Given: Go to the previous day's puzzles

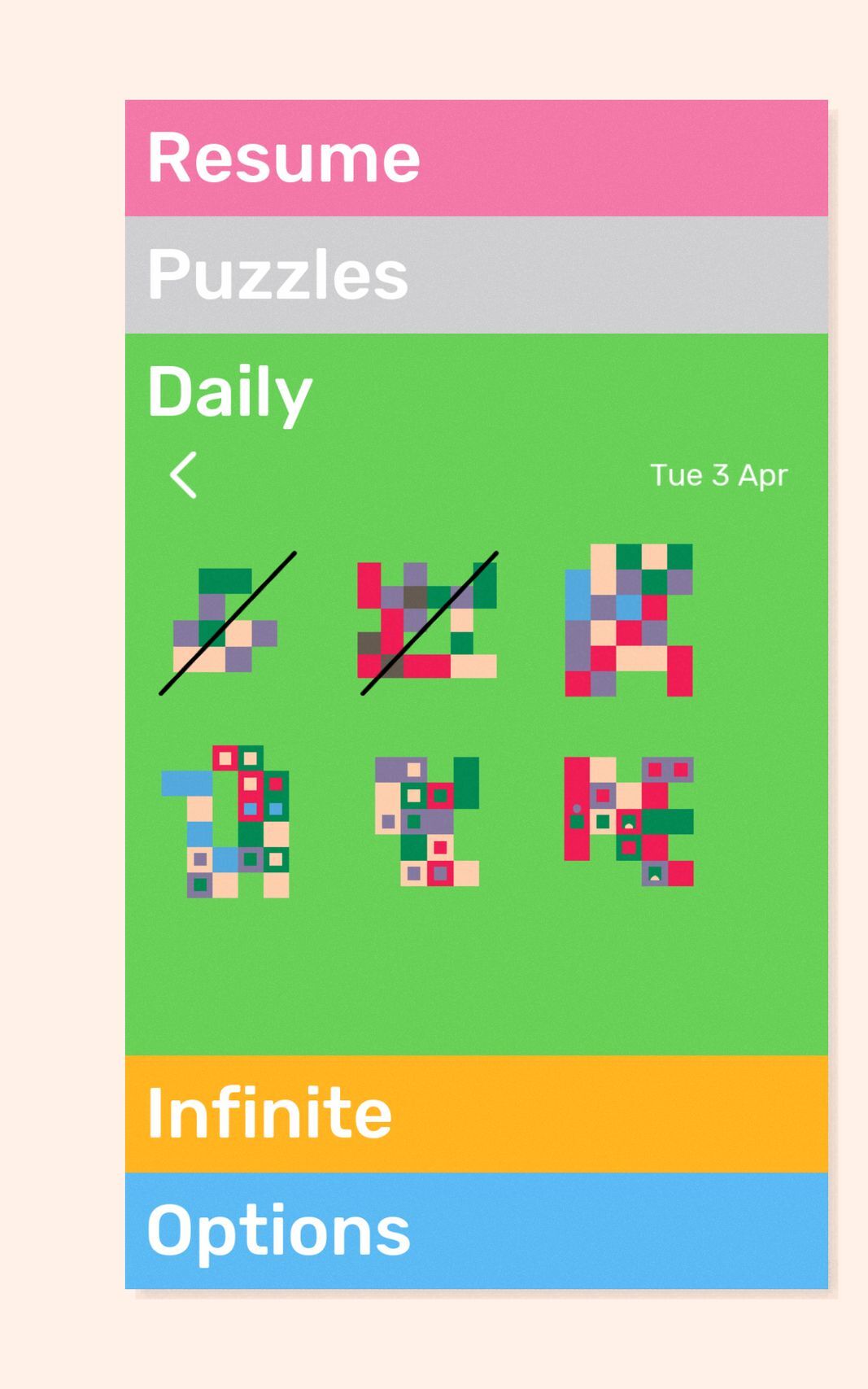Looking at the screenshot, I should (x=184, y=475).
